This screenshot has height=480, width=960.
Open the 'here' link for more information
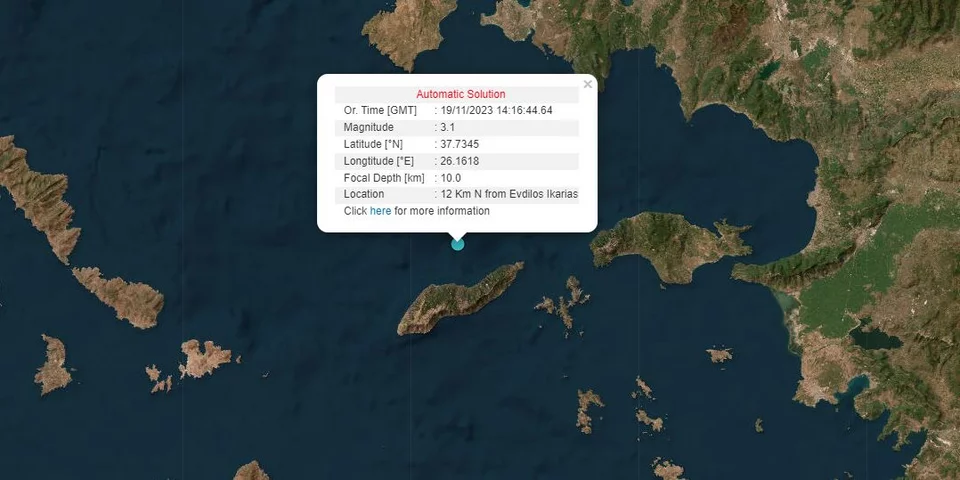pyautogui.click(x=380, y=211)
